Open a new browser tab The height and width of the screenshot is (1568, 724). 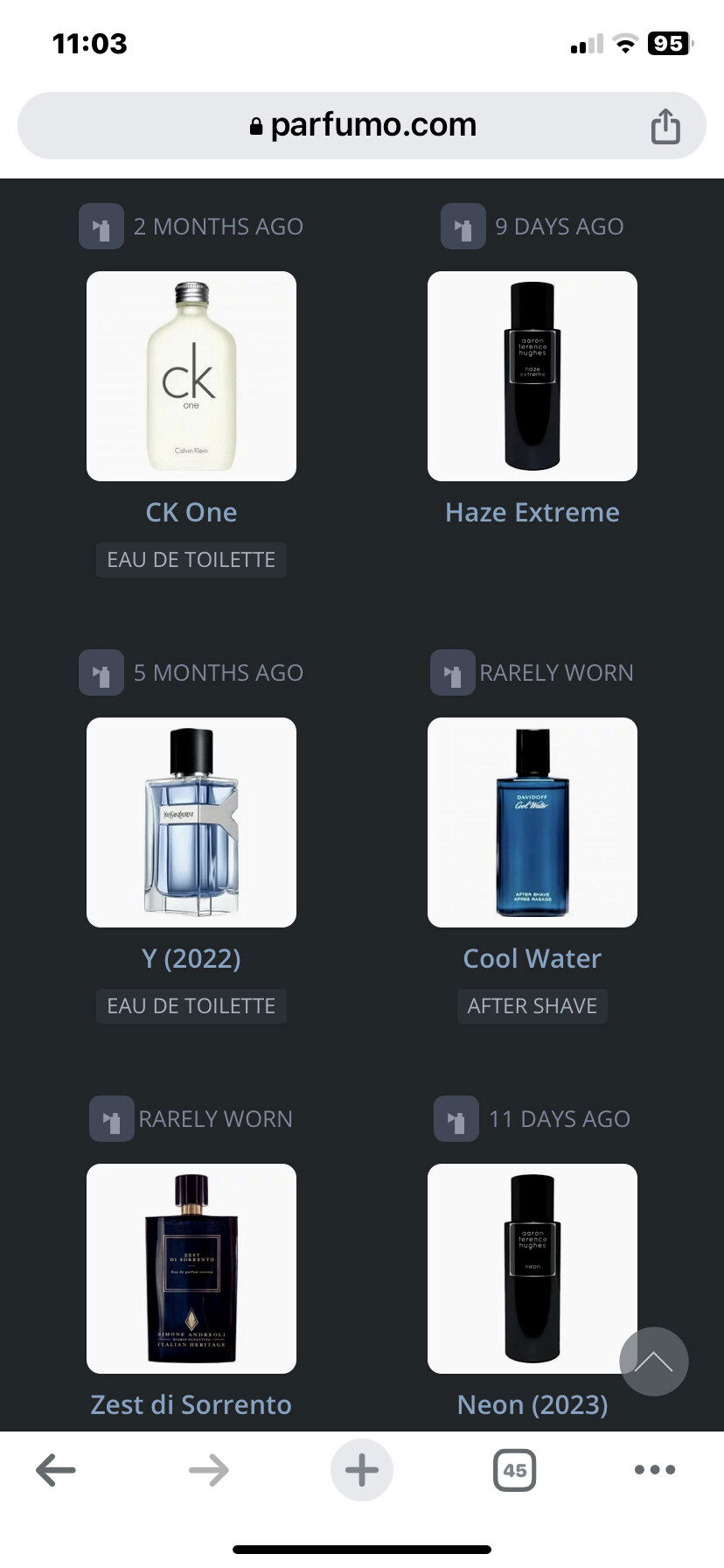point(362,1470)
